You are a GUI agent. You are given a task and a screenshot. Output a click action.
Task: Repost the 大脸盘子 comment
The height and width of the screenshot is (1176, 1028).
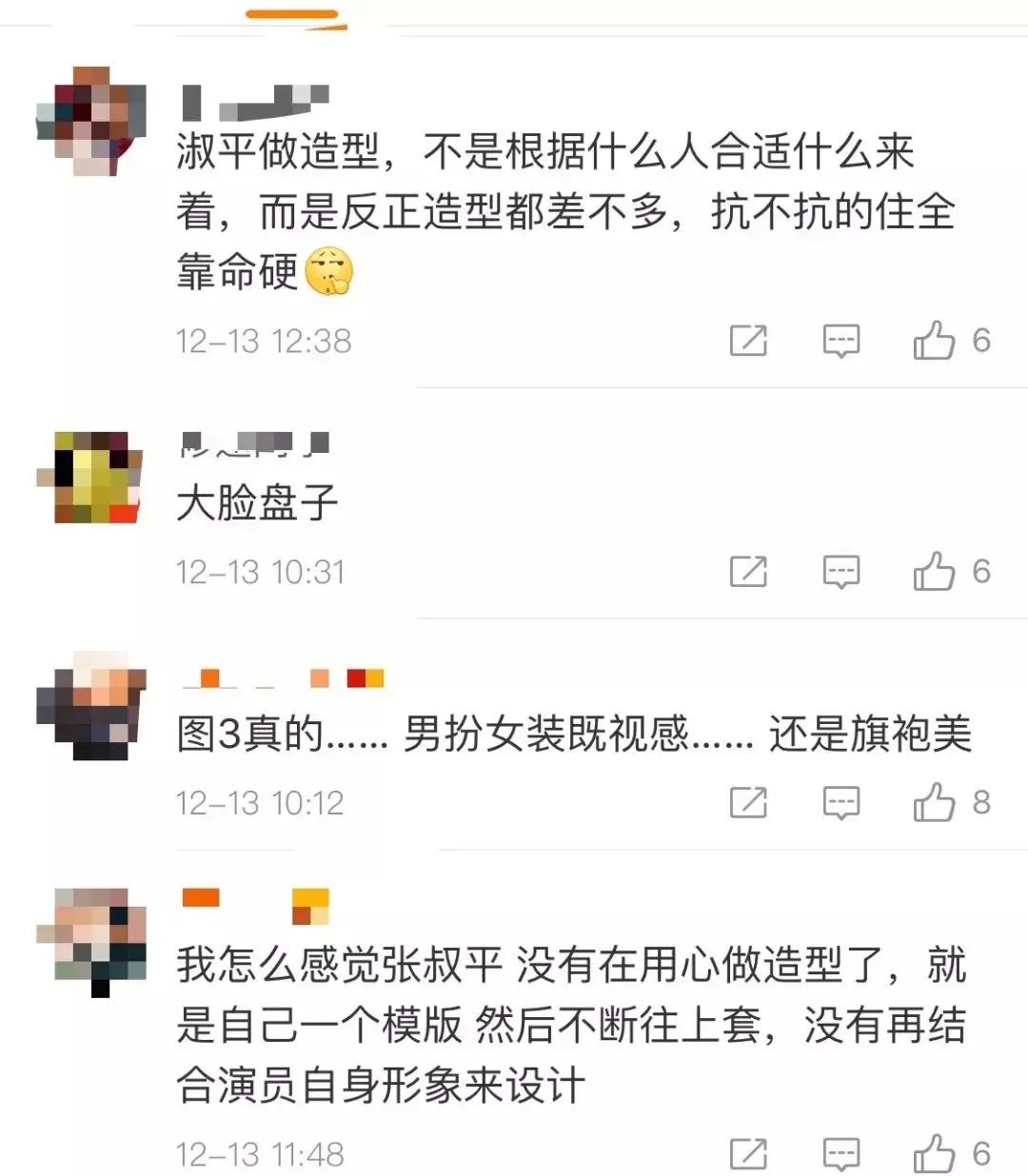coord(748,571)
